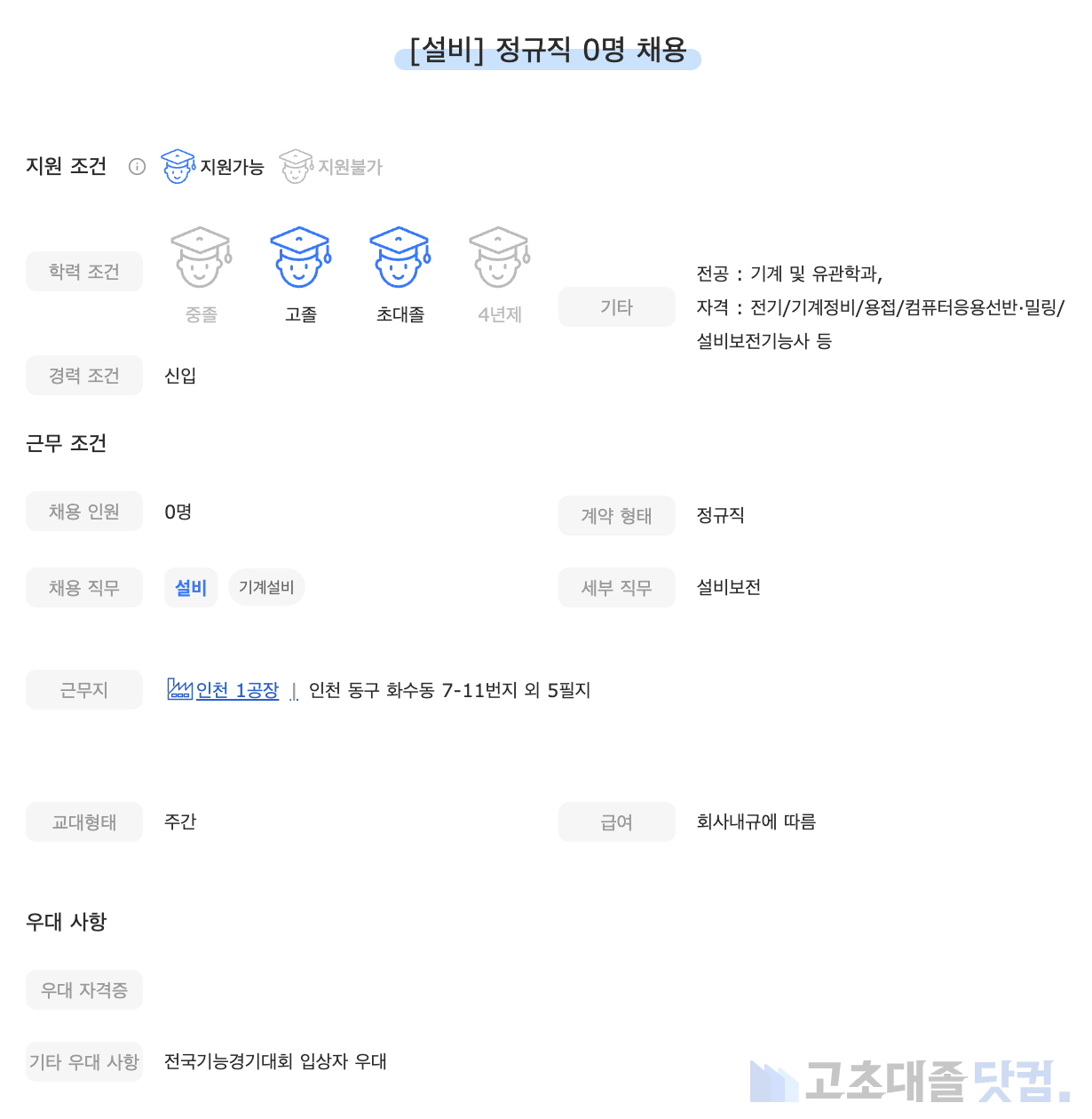Click the 기타 requirements chip
Viewport: 1092px width, 1119px height.
point(616,306)
